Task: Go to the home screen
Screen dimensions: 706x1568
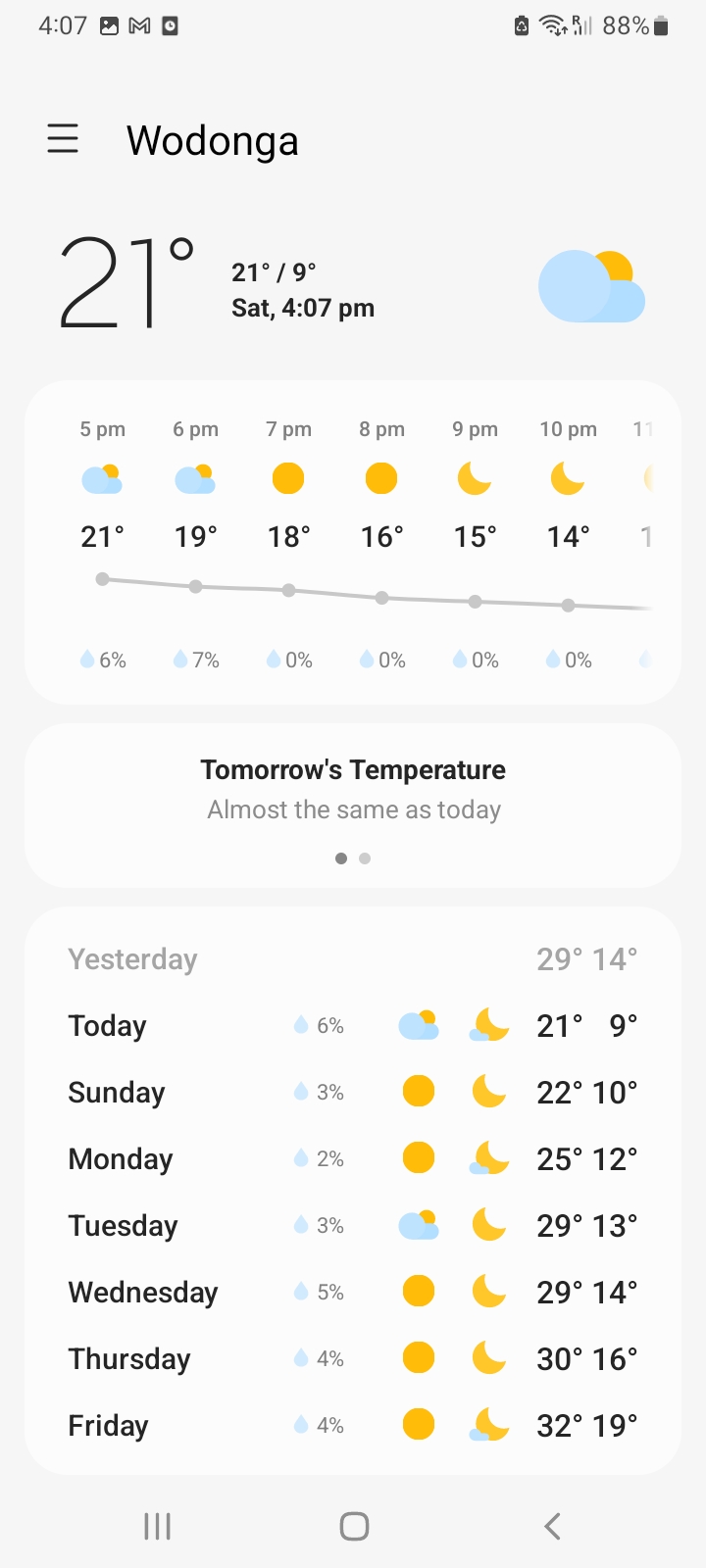Action: click(354, 1526)
